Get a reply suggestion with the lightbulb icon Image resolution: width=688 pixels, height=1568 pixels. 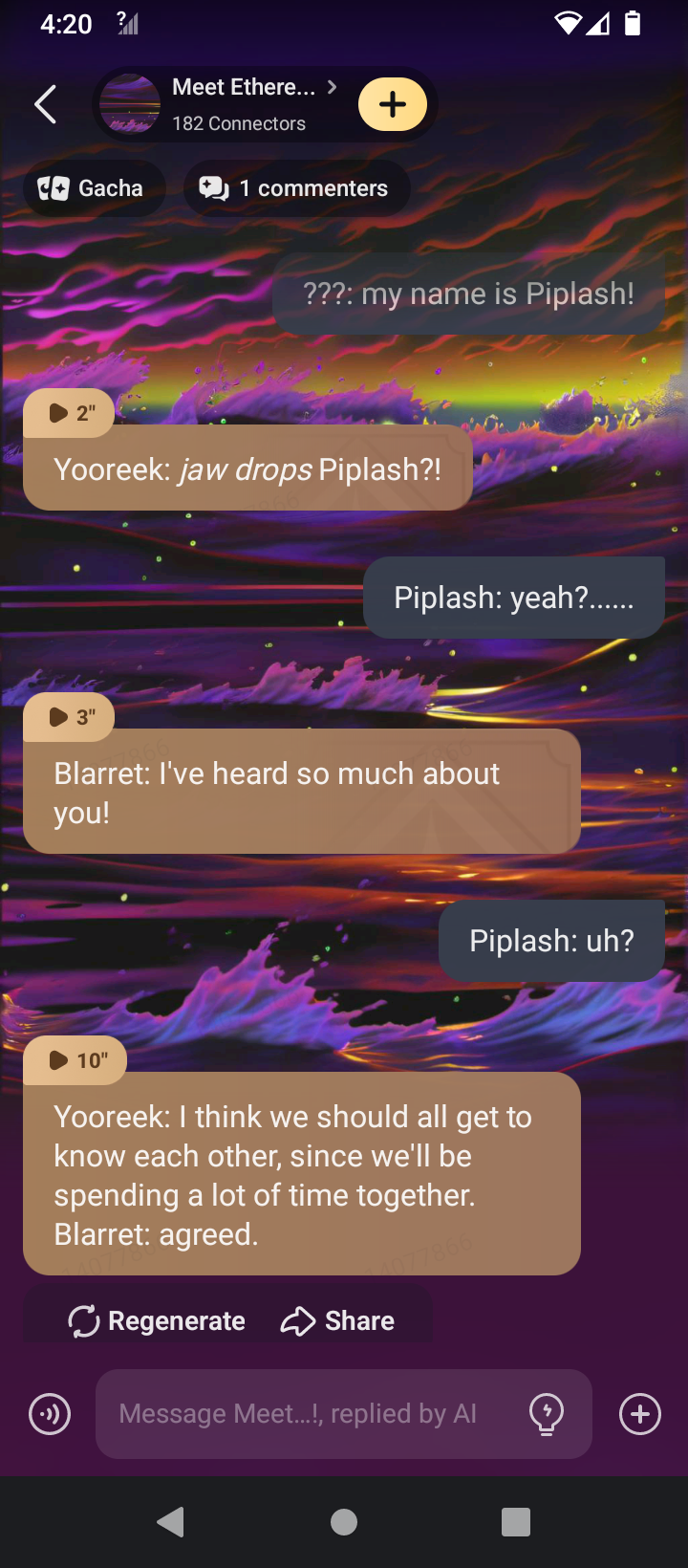[547, 1414]
